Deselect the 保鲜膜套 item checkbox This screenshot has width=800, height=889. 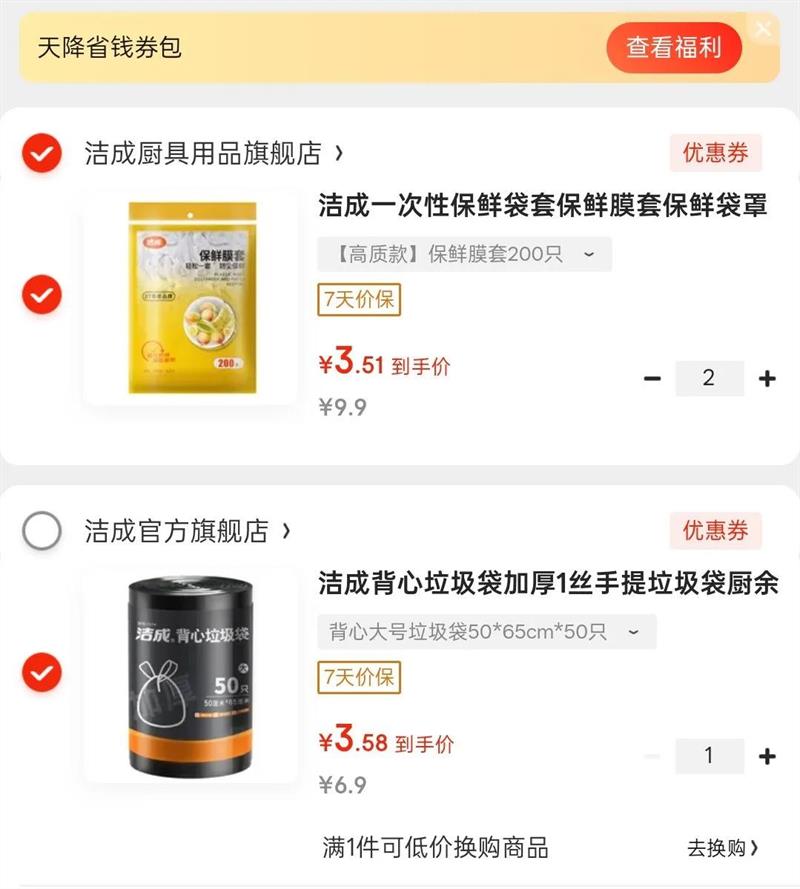(x=42, y=295)
